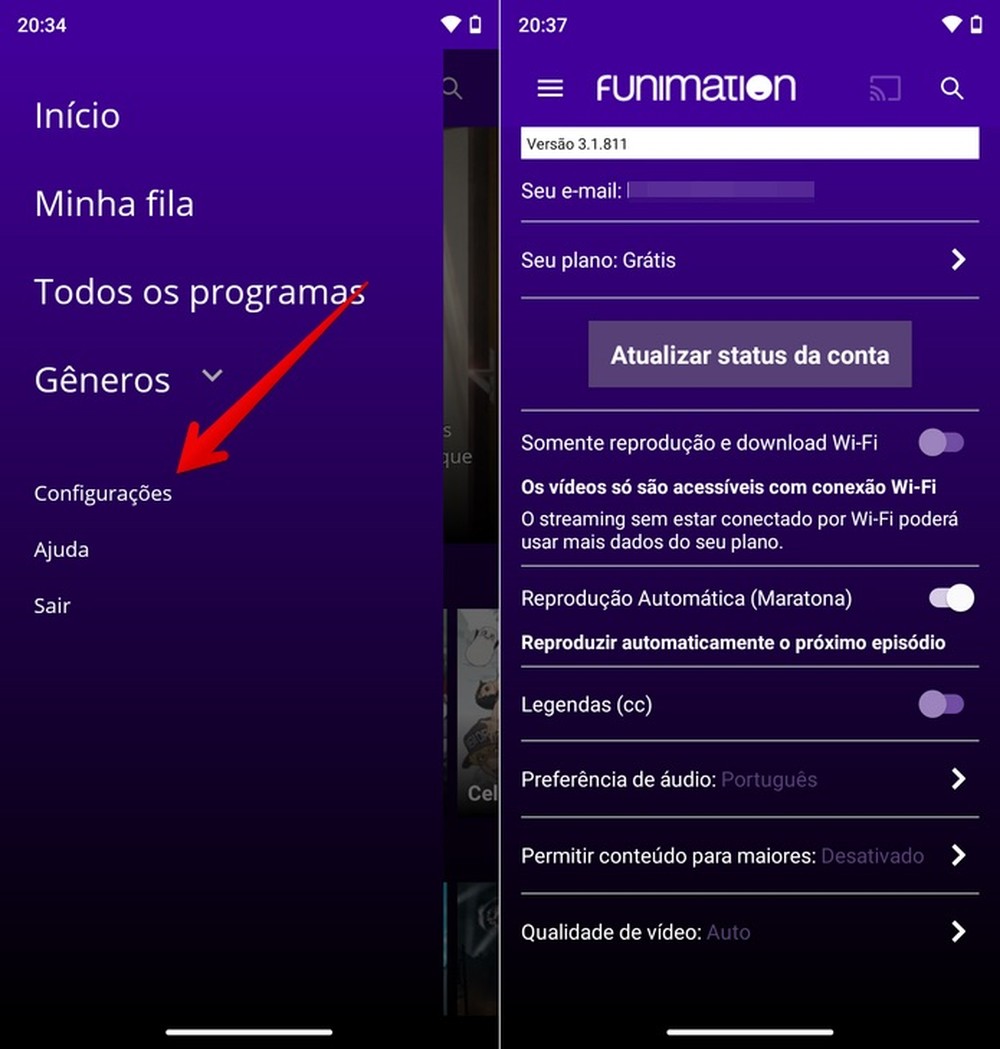Open Configurações from the drawer
The height and width of the screenshot is (1049, 1000).
(x=103, y=494)
